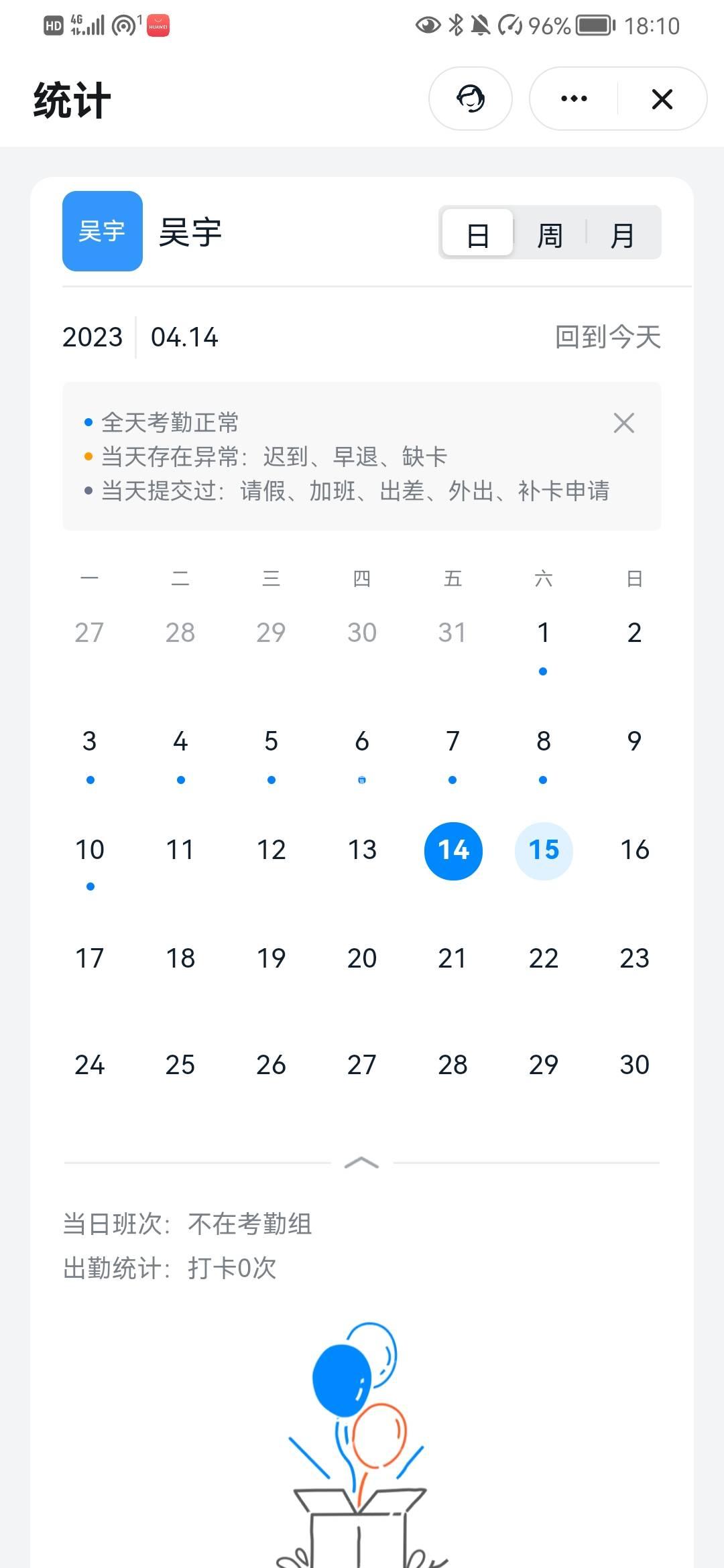Switch to the 周 weekly view
Viewport: 724px width, 1568px height.
coord(550,235)
